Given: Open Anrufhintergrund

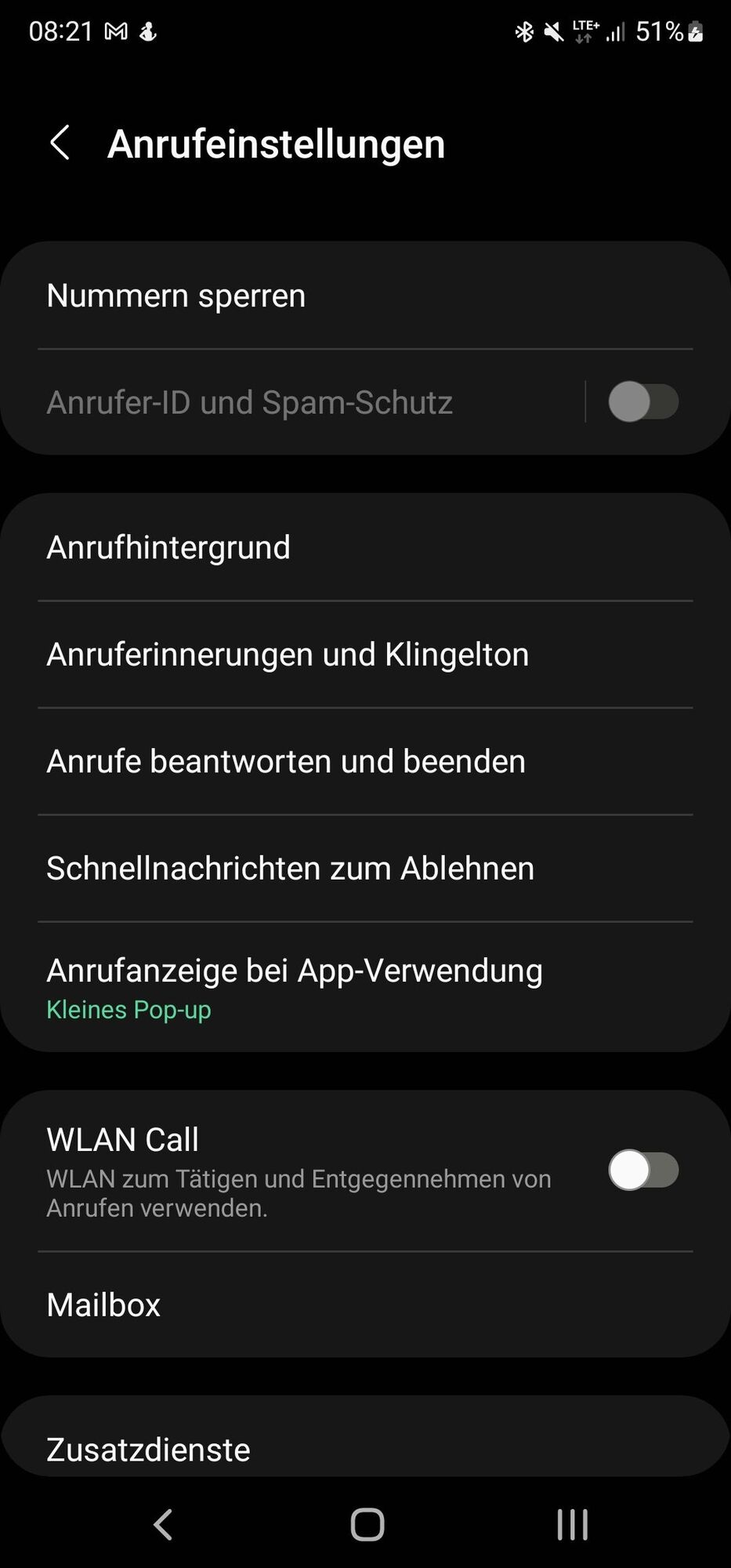Looking at the screenshot, I should [x=365, y=547].
